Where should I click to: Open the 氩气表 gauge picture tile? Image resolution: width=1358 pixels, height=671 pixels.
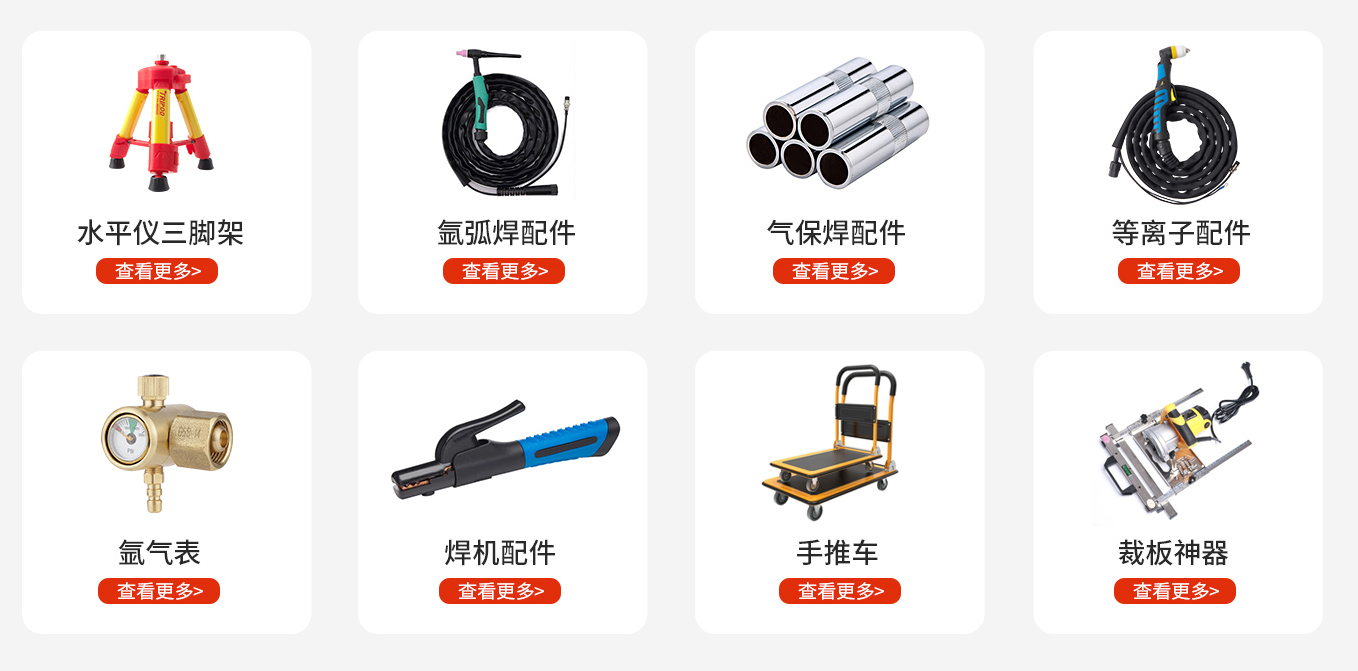tap(166, 440)
